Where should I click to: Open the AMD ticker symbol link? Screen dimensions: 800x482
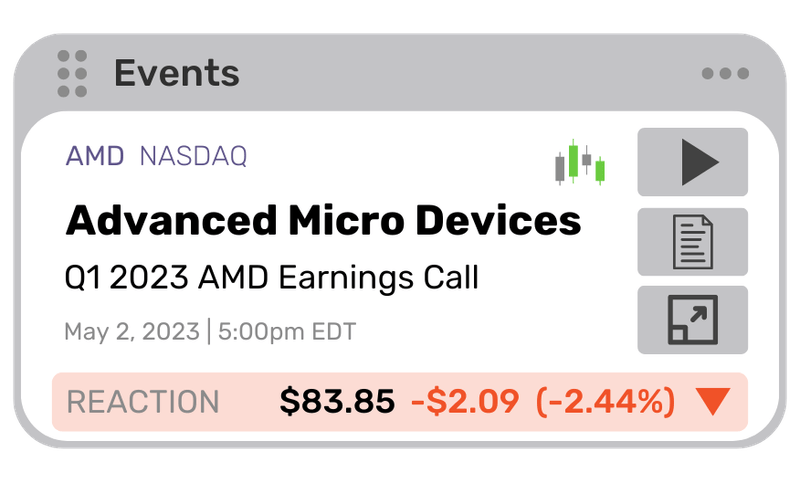pos(94,156)
